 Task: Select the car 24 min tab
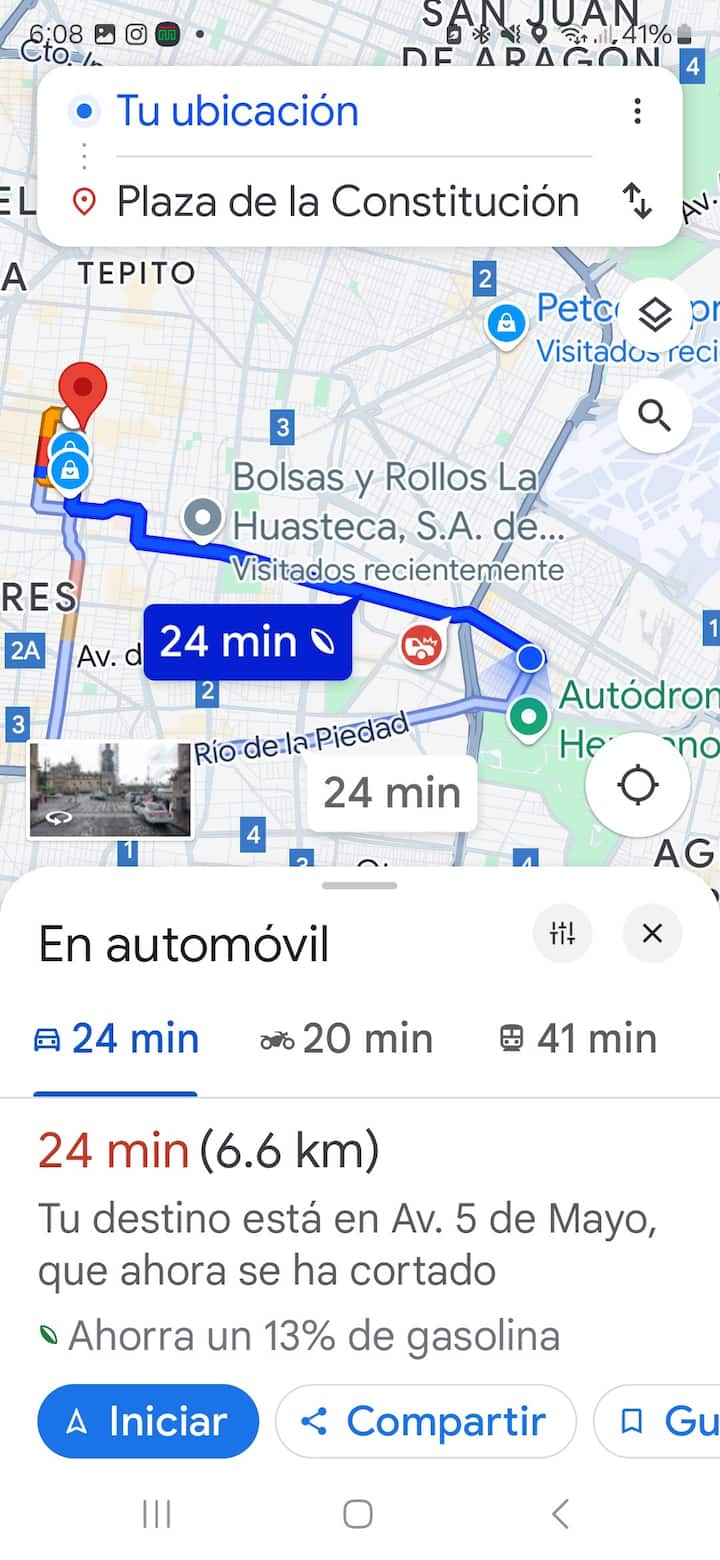tap(116, 1040)
